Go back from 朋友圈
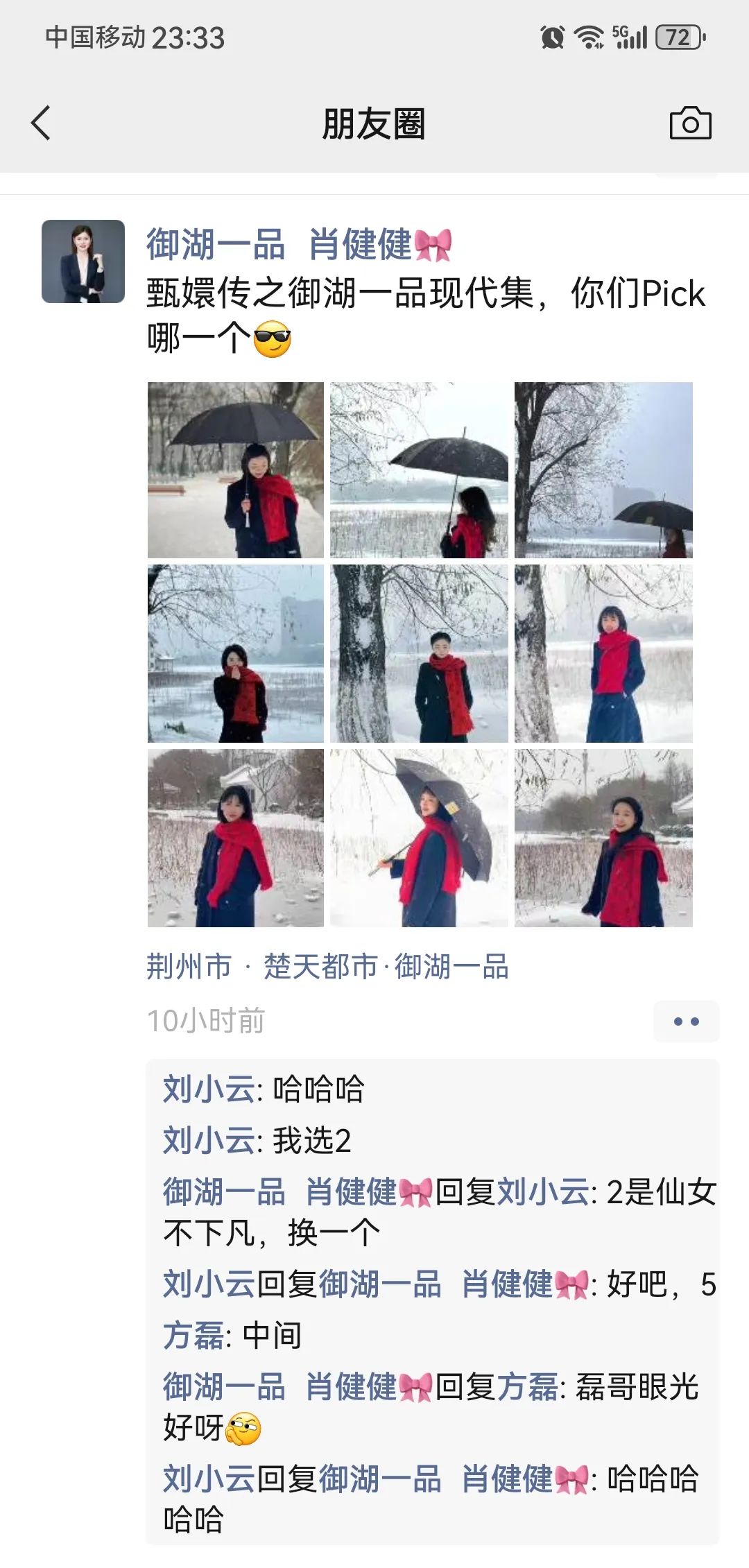 (41, 123)
